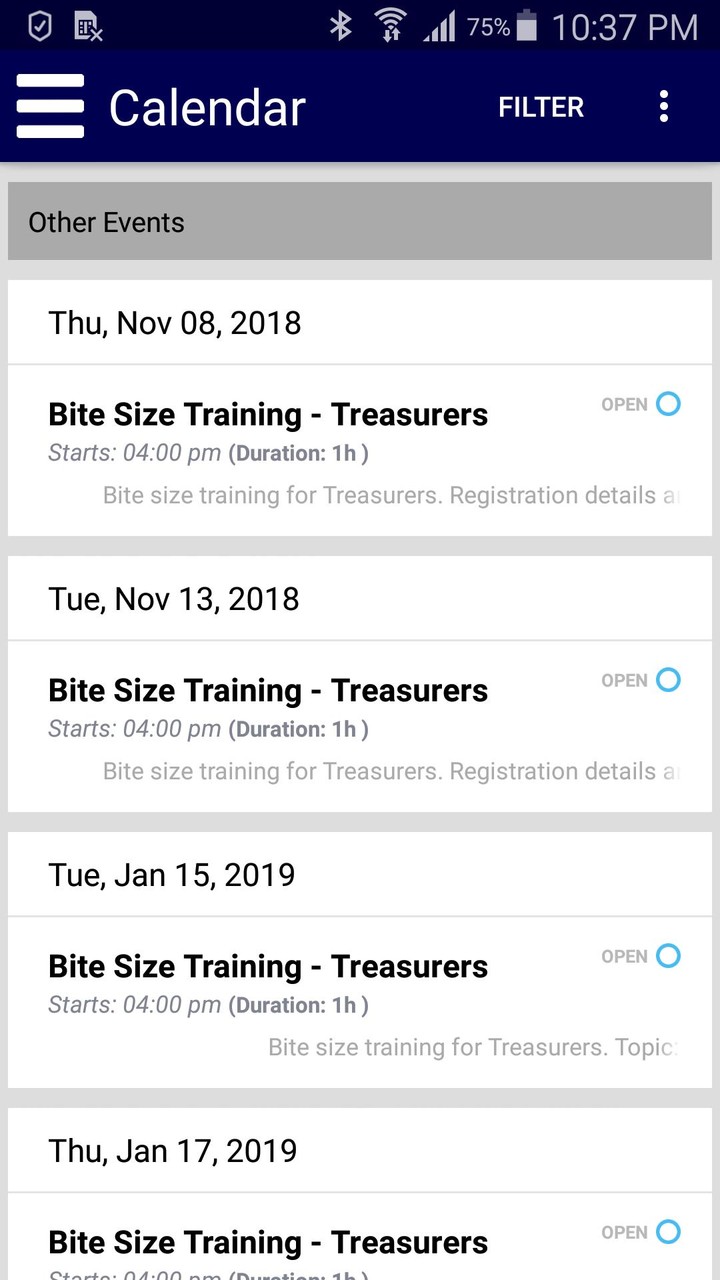Viewport: 720px width, 1280px height.
Task: Open the Jan 15, 2019 Treasurers training
Action: click(268, 966)
